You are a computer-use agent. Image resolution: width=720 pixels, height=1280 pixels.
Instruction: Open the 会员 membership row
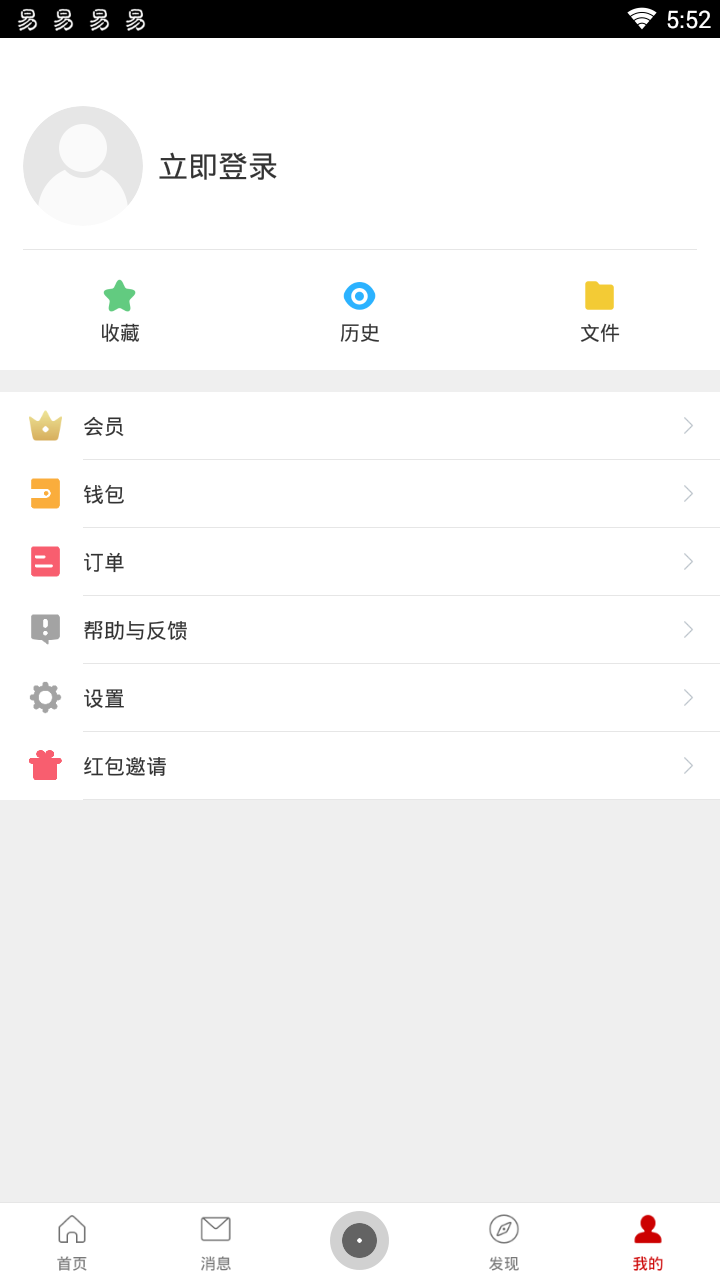click(x=360, y=426)
